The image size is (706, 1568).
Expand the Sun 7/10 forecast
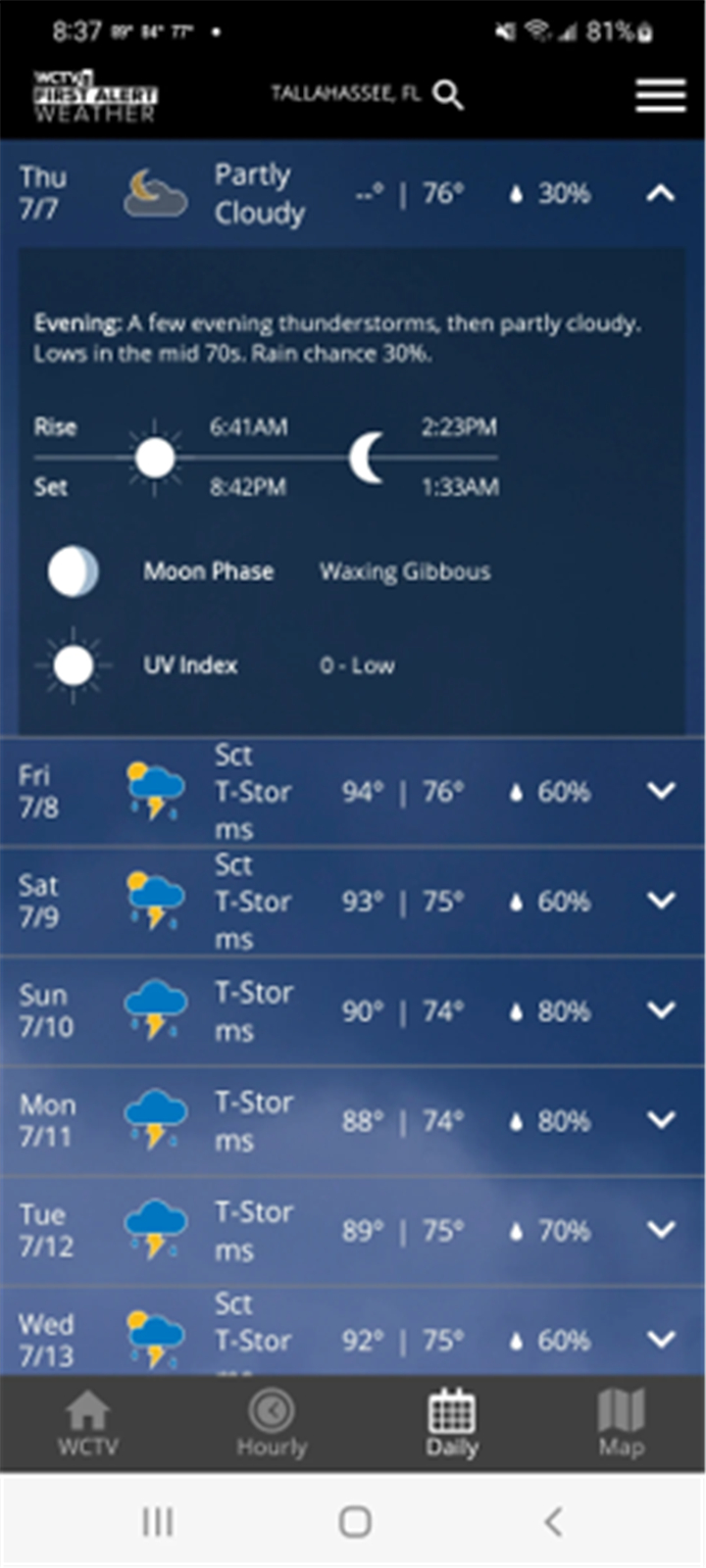click(661, 1010)
